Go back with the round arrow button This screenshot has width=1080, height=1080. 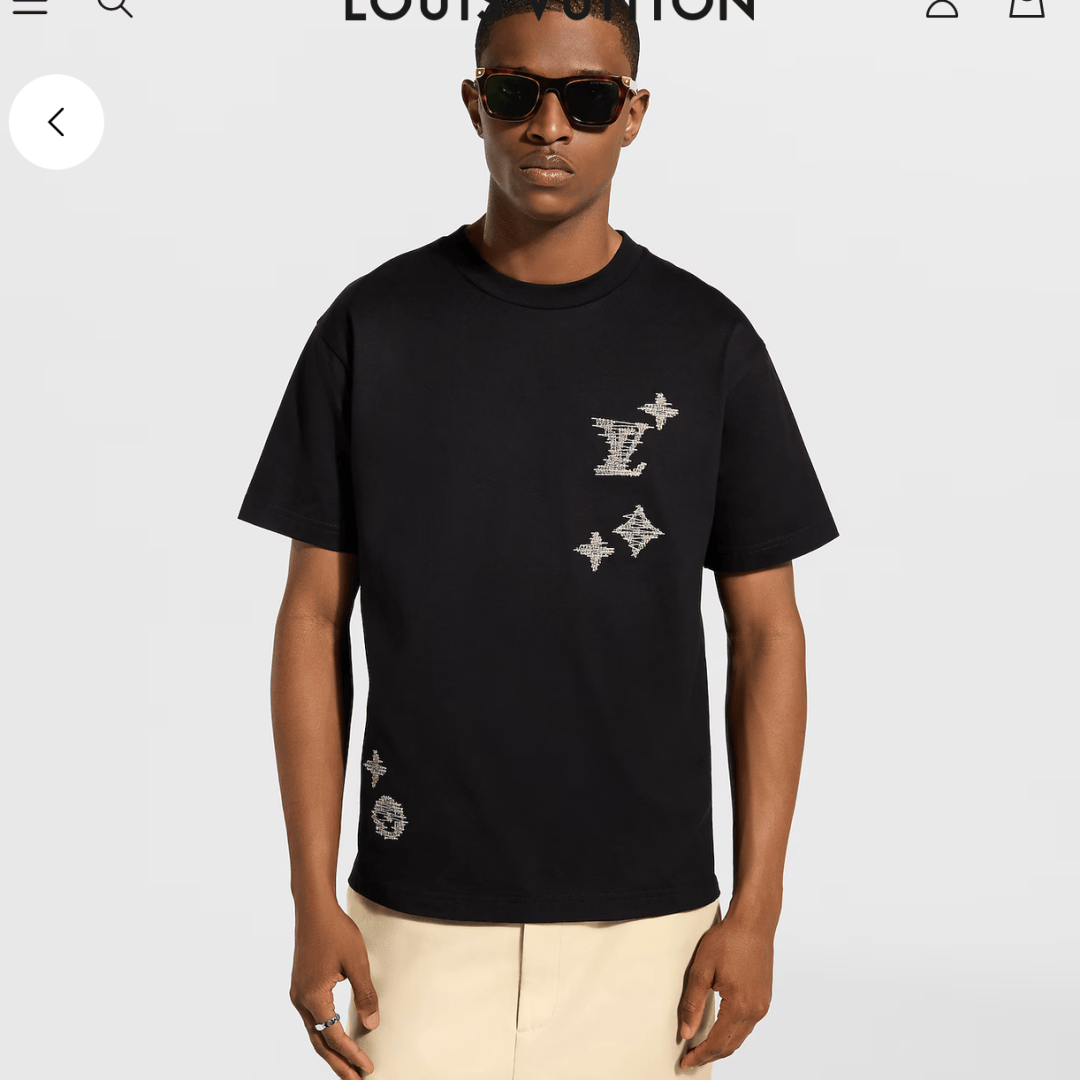coord(56,122)
